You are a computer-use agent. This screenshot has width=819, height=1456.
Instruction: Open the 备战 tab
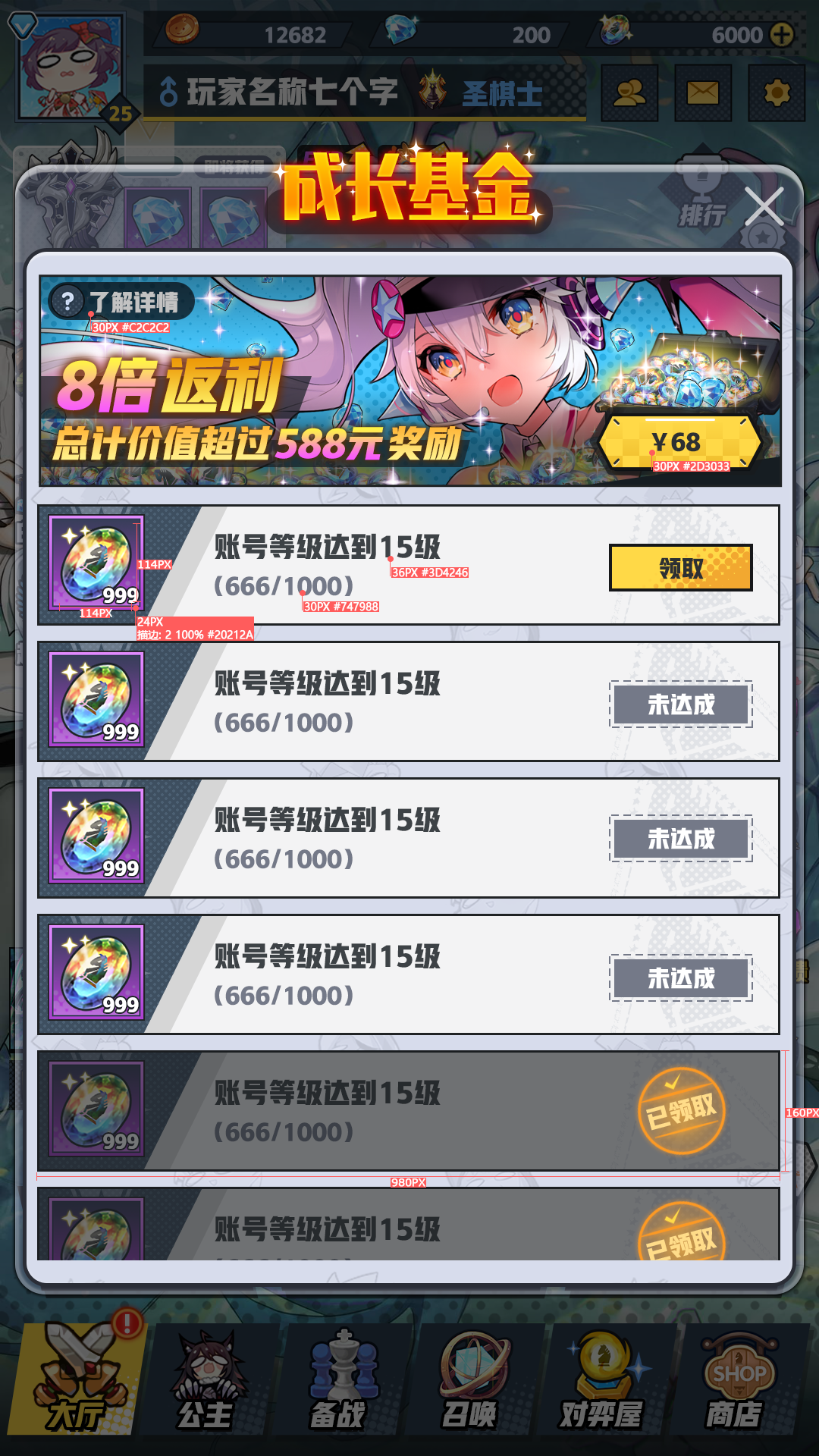(339, 1380)
